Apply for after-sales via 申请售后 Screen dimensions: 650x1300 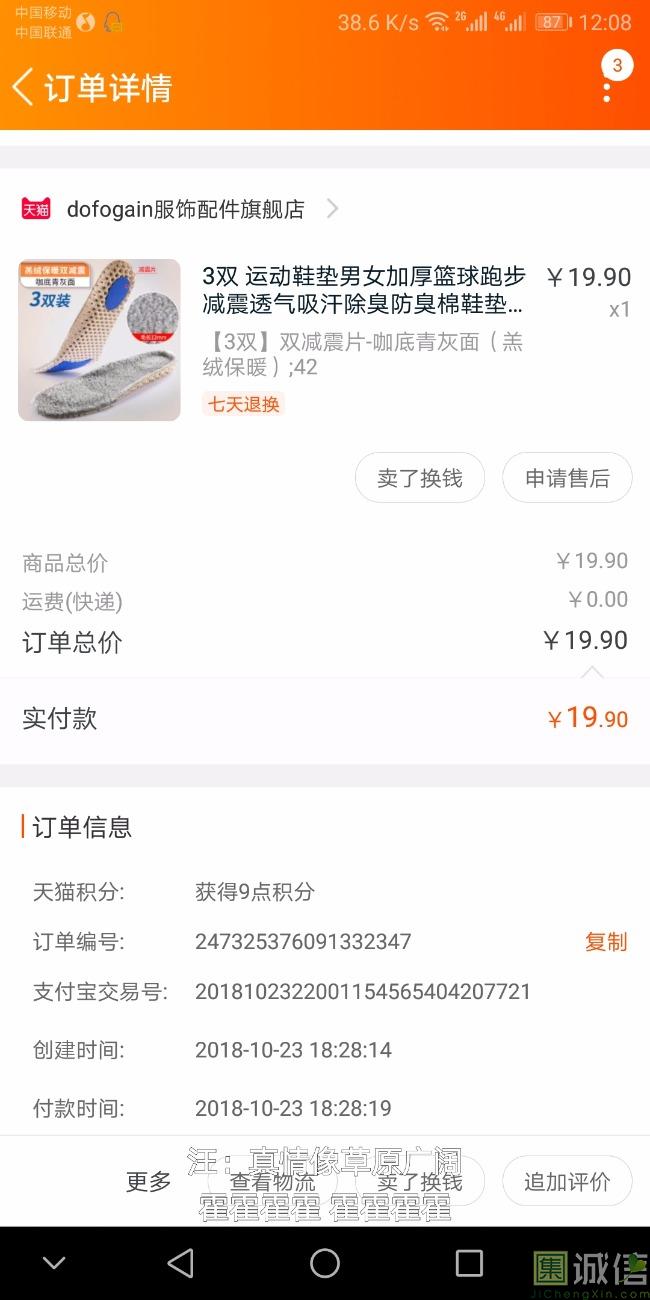(567, 478)
